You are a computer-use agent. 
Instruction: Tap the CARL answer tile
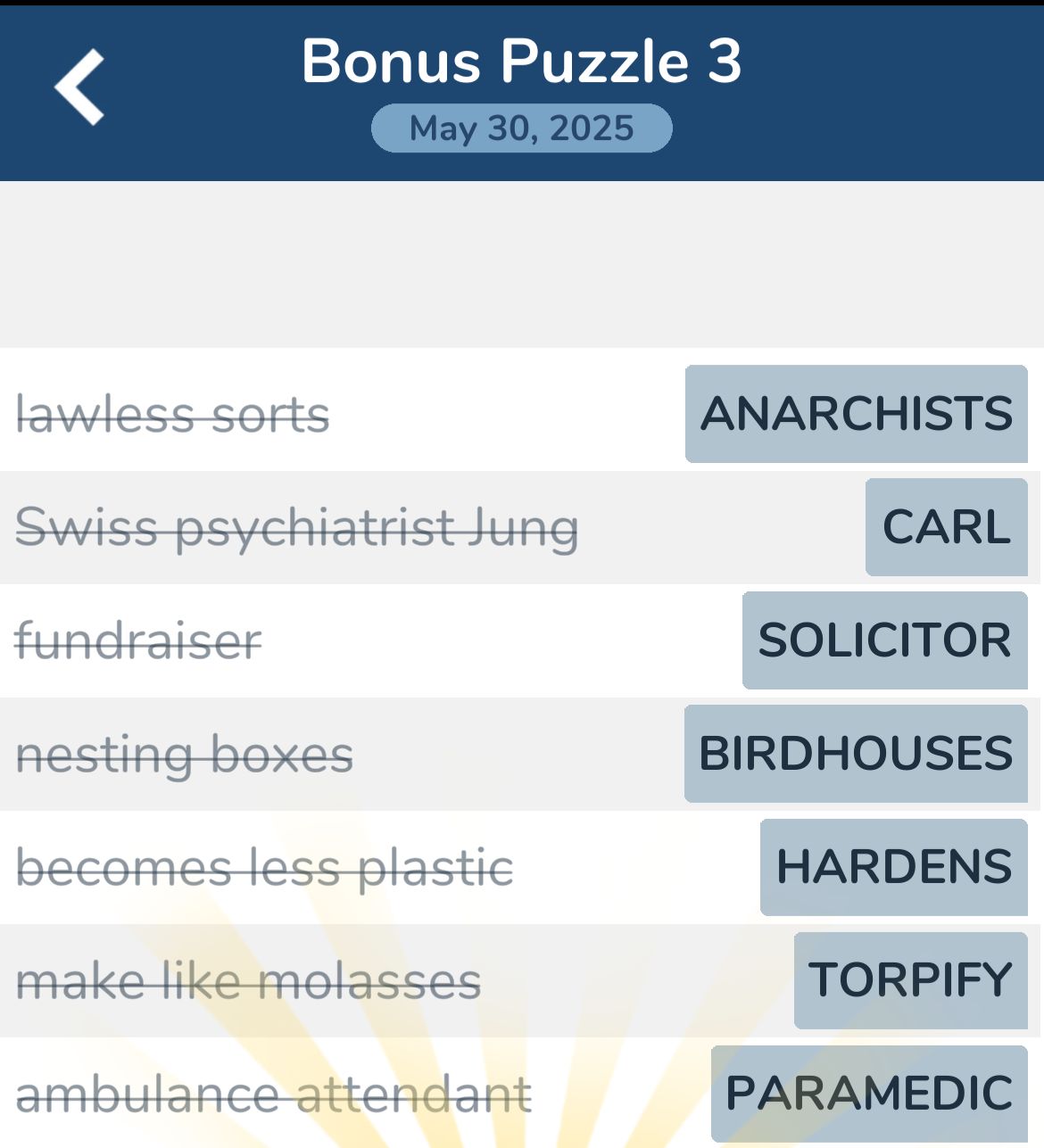click(x=945, y=526)
